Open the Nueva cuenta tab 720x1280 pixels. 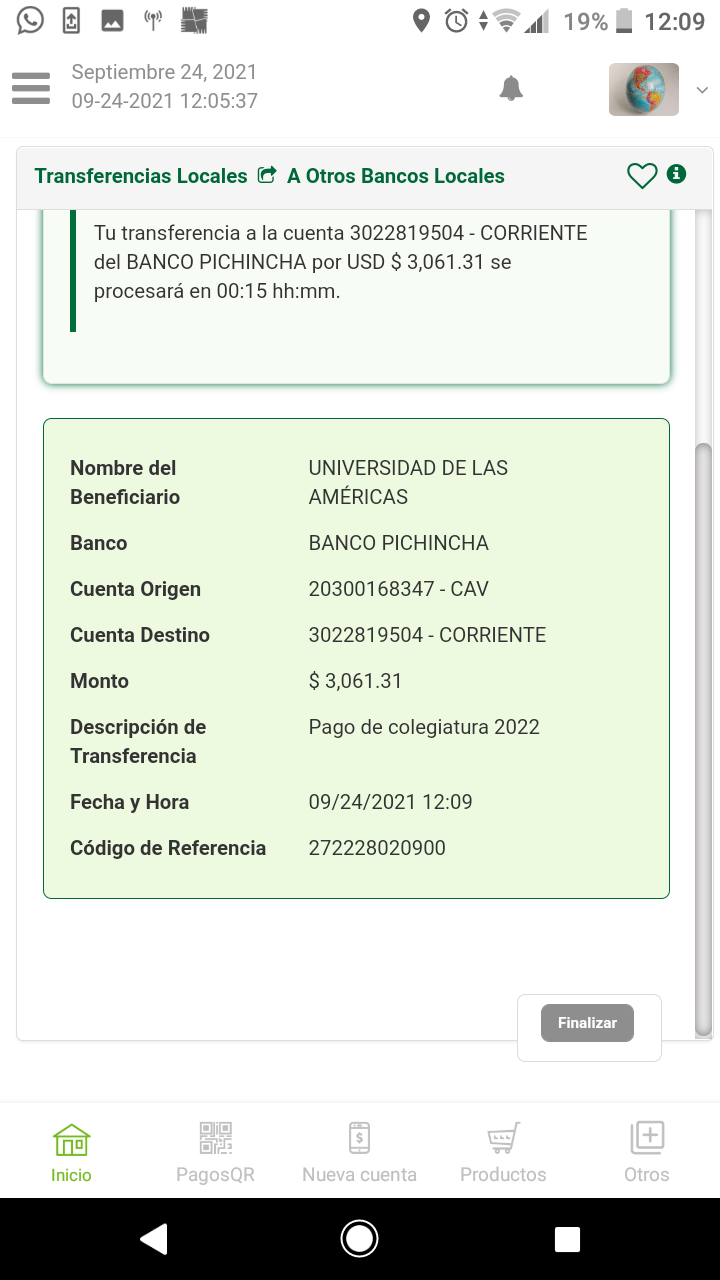pyautogui.click(x=359, y=1152)
